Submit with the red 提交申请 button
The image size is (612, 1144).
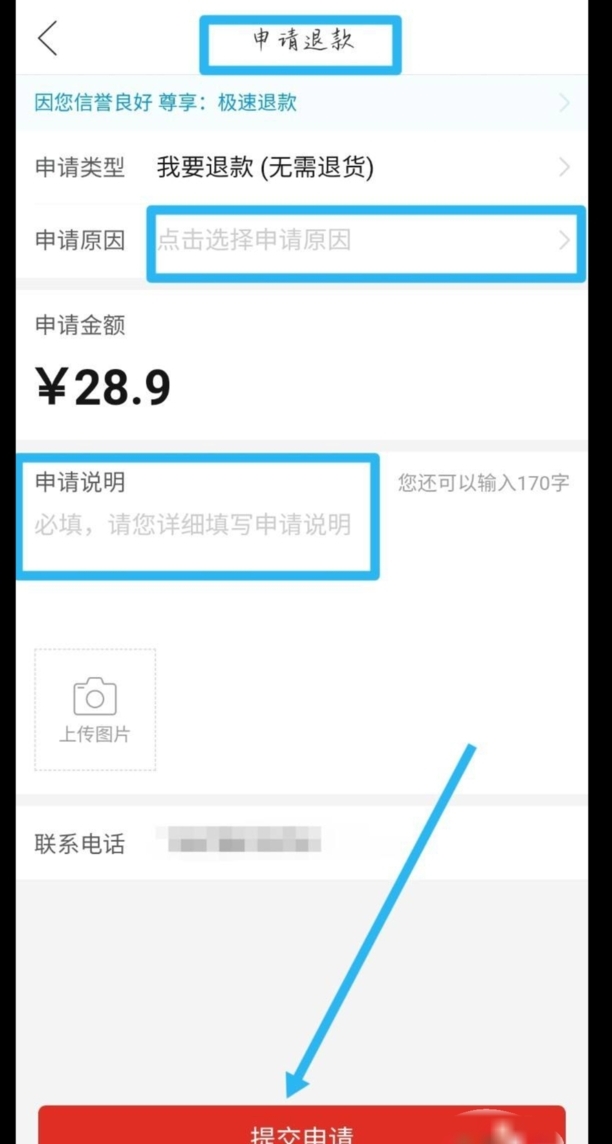tap(301, 1127)
